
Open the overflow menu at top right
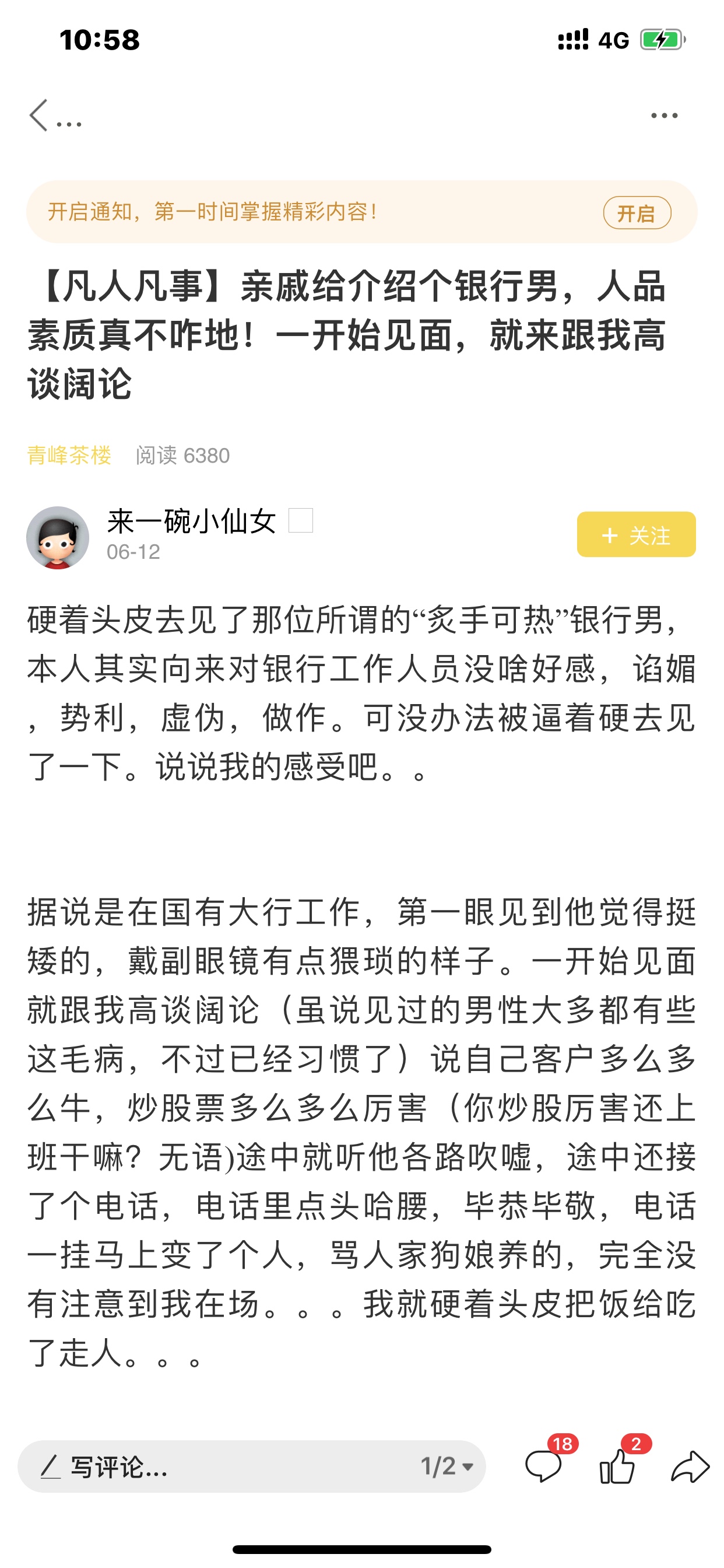664,116
